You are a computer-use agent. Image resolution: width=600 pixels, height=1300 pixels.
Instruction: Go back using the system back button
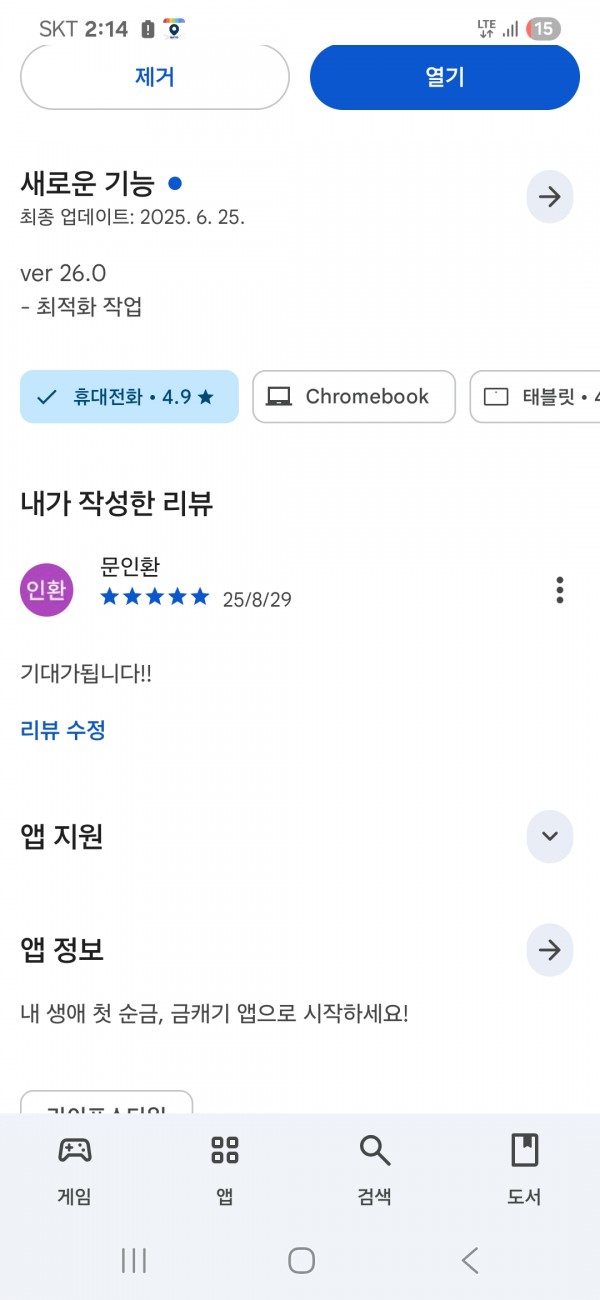tap(470, 1260)
